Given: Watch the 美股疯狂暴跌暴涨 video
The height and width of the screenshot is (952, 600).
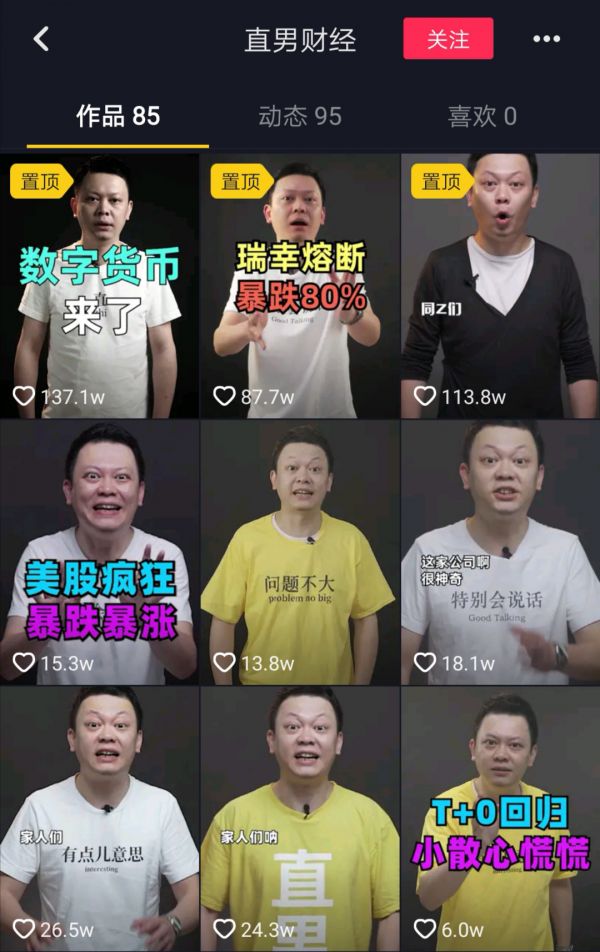Looking at the screenshot, I should (x=99, y=552).
